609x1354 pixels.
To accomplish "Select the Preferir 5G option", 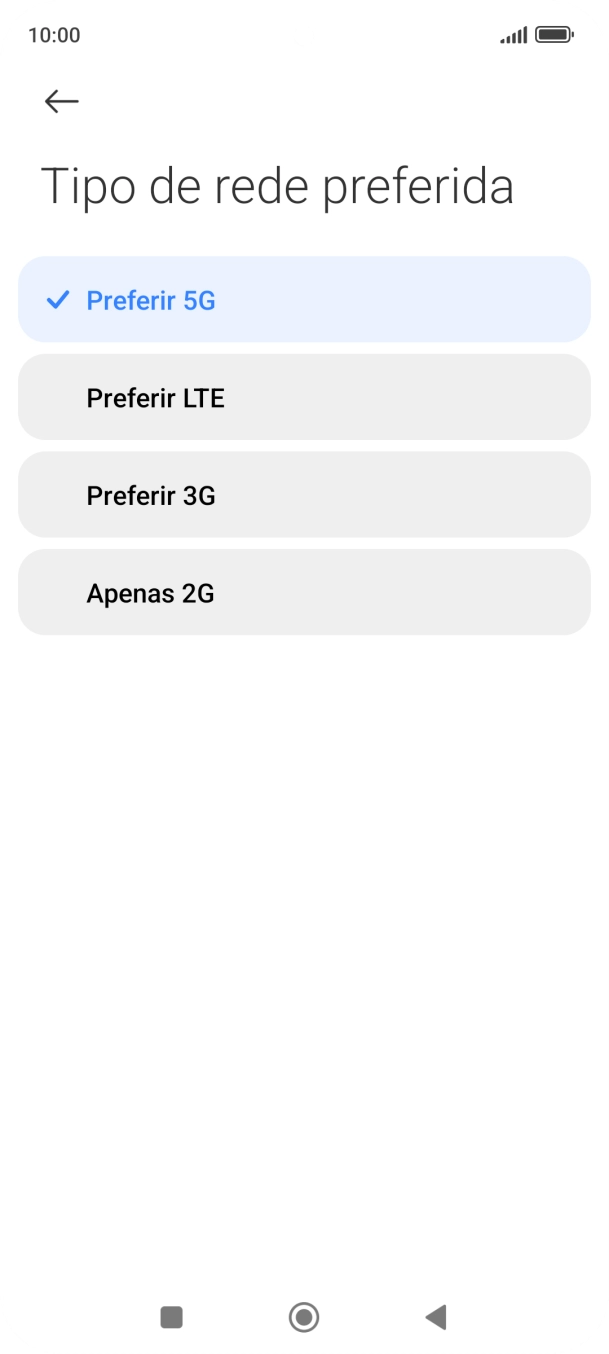I will pyautogui.click(x=304, y=300).
